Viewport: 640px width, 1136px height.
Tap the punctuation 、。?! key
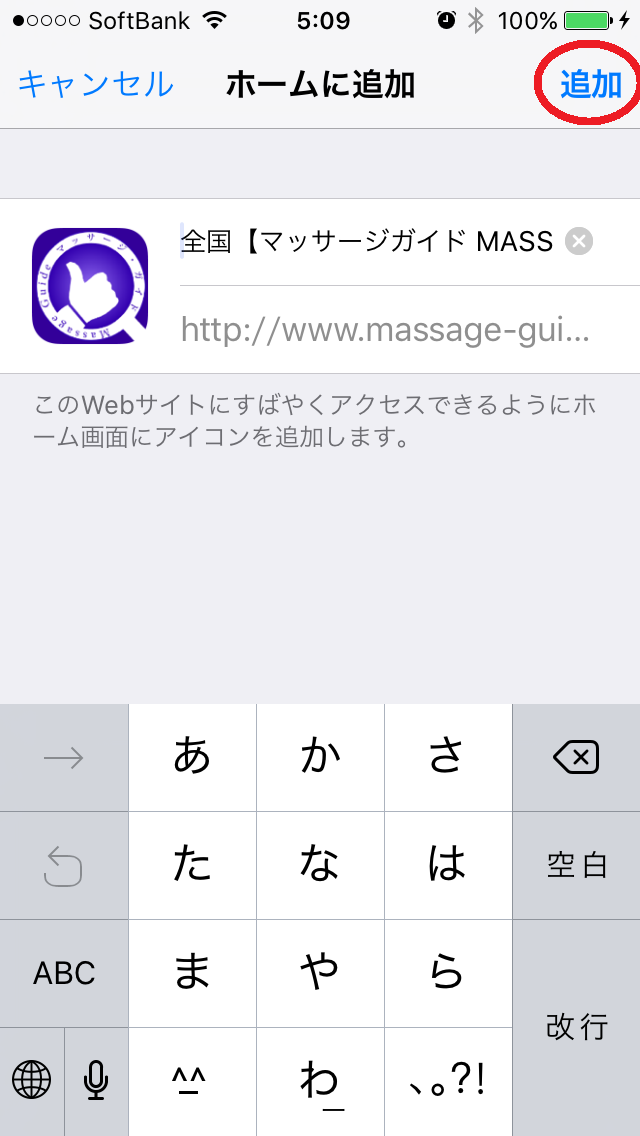(x=448, y=1081)
